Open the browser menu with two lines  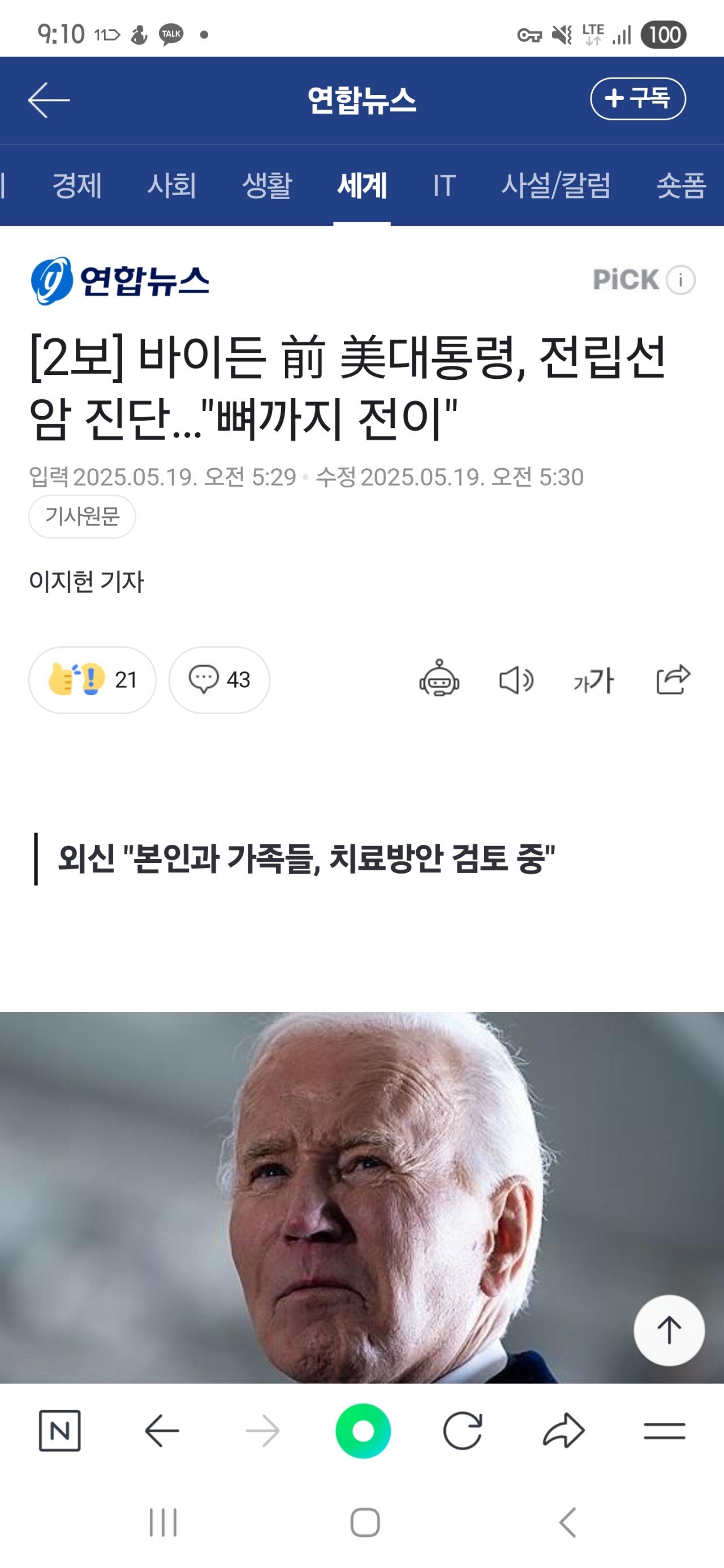[664, 1431]
